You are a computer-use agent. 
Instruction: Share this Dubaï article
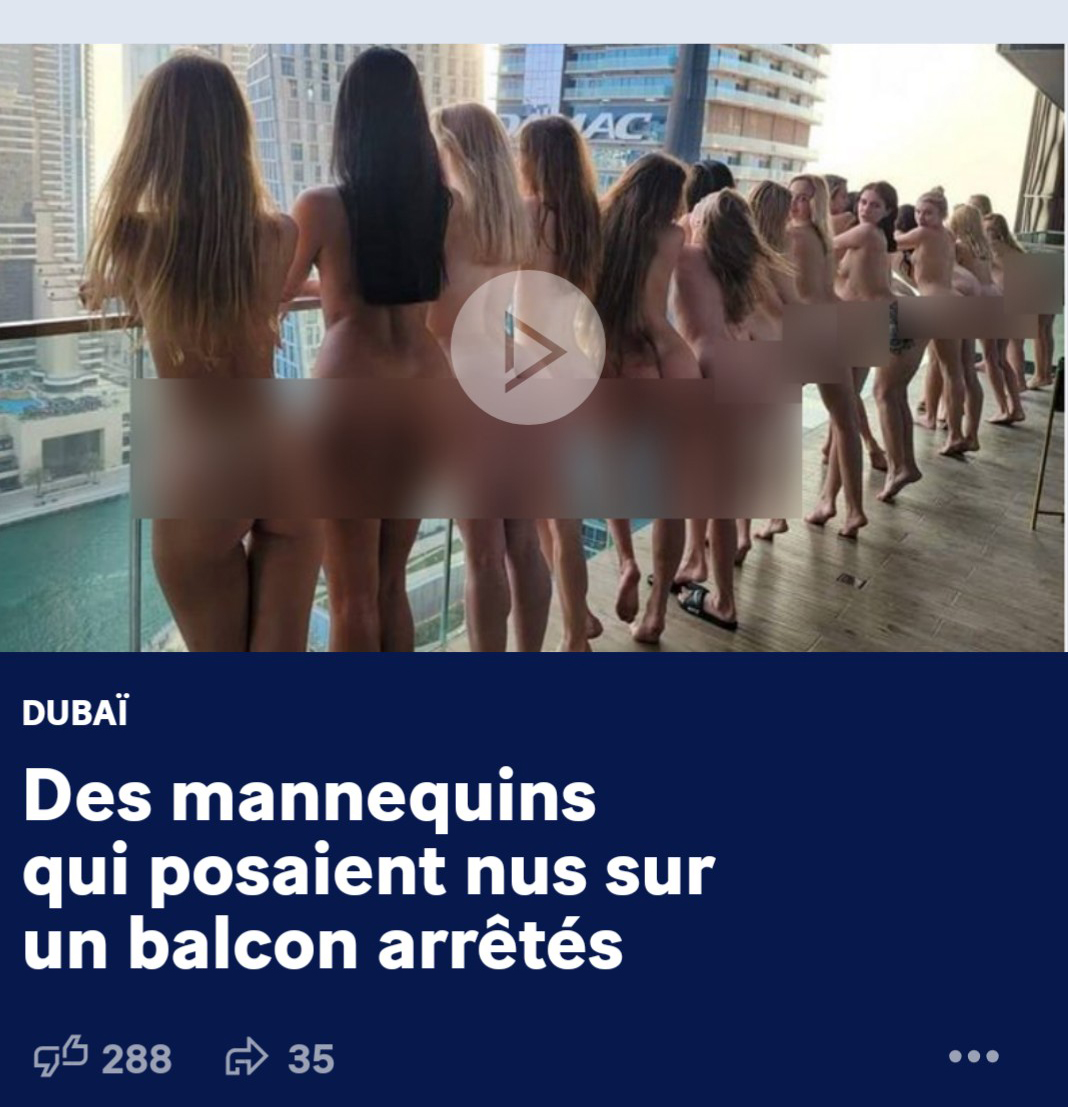coord(247,1057)
